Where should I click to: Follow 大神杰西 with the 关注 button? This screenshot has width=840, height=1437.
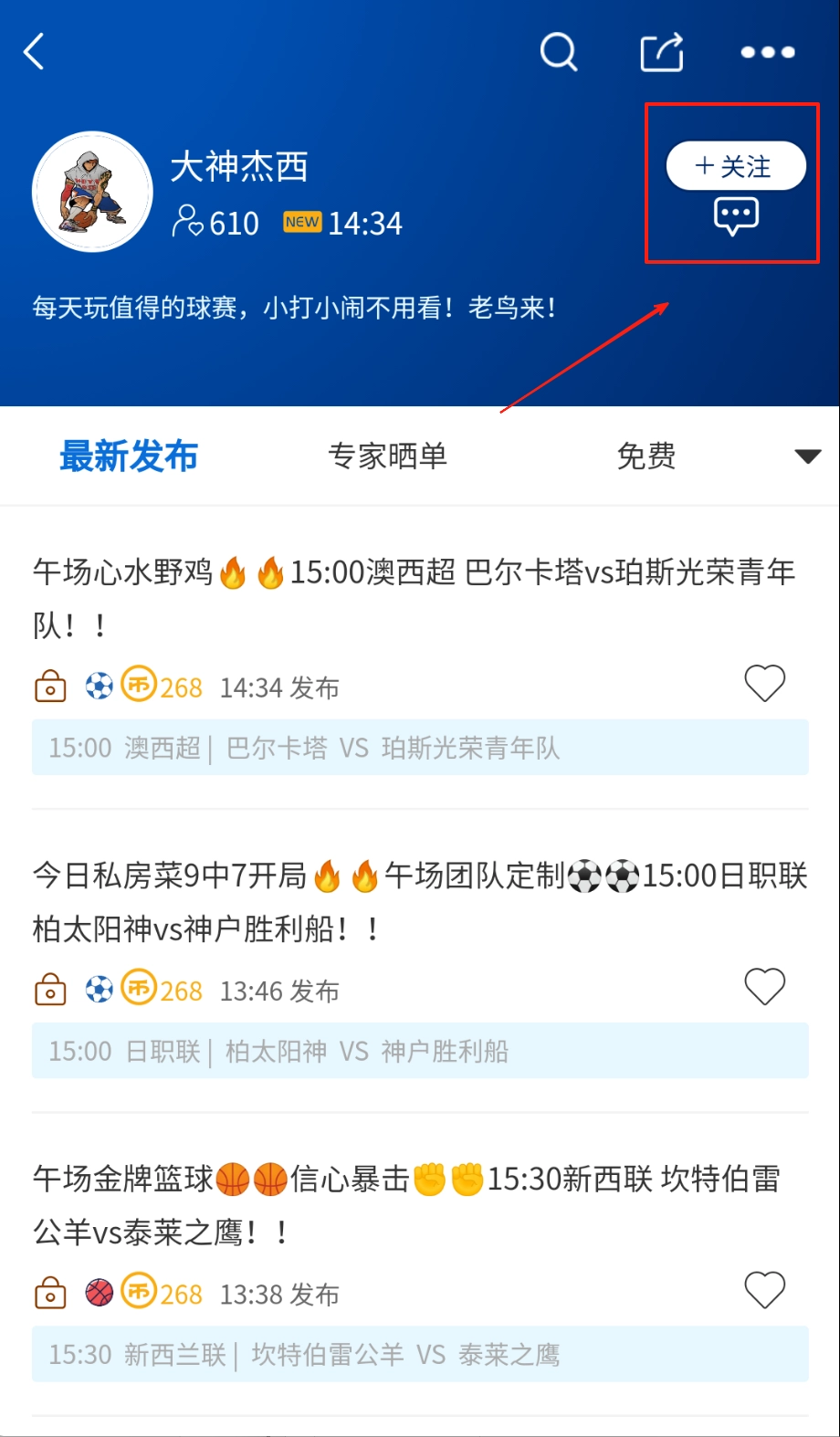pos(735,166)
